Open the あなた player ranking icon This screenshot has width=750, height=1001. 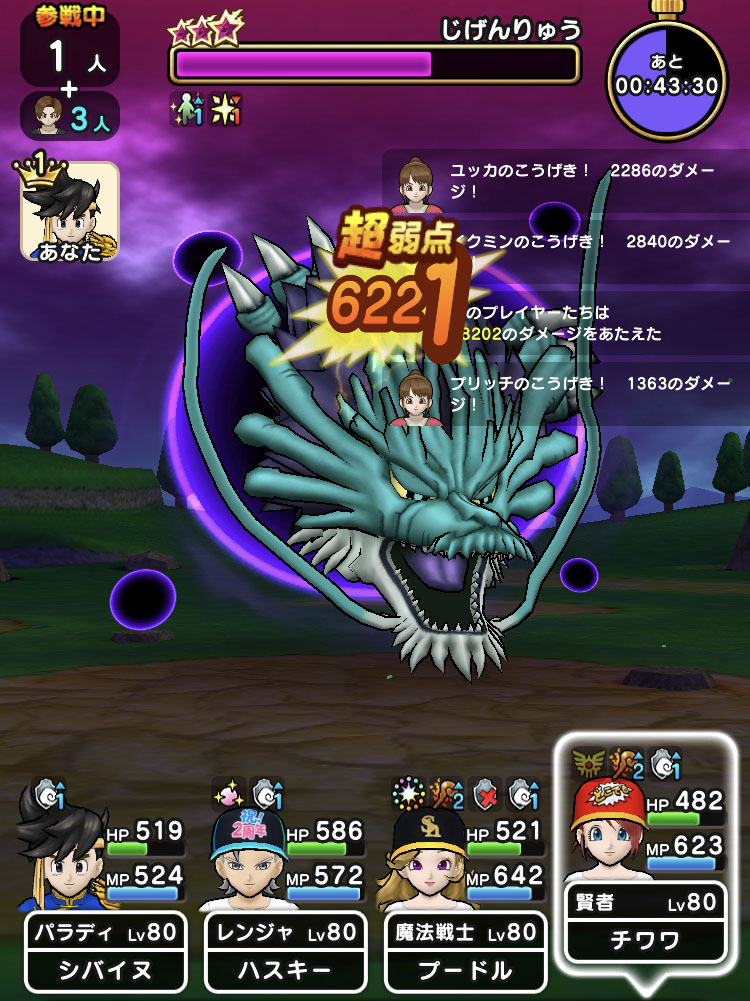(70, 212)
